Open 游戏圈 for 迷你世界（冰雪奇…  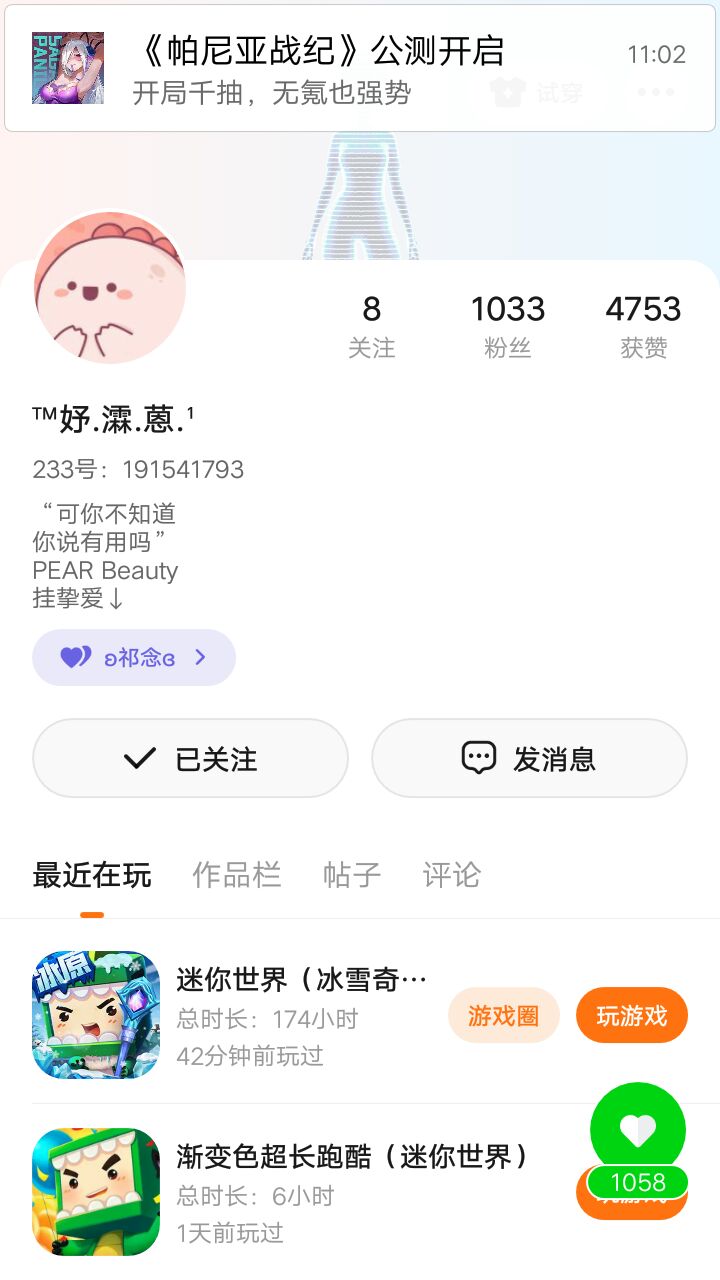[x=503, y=1015]
